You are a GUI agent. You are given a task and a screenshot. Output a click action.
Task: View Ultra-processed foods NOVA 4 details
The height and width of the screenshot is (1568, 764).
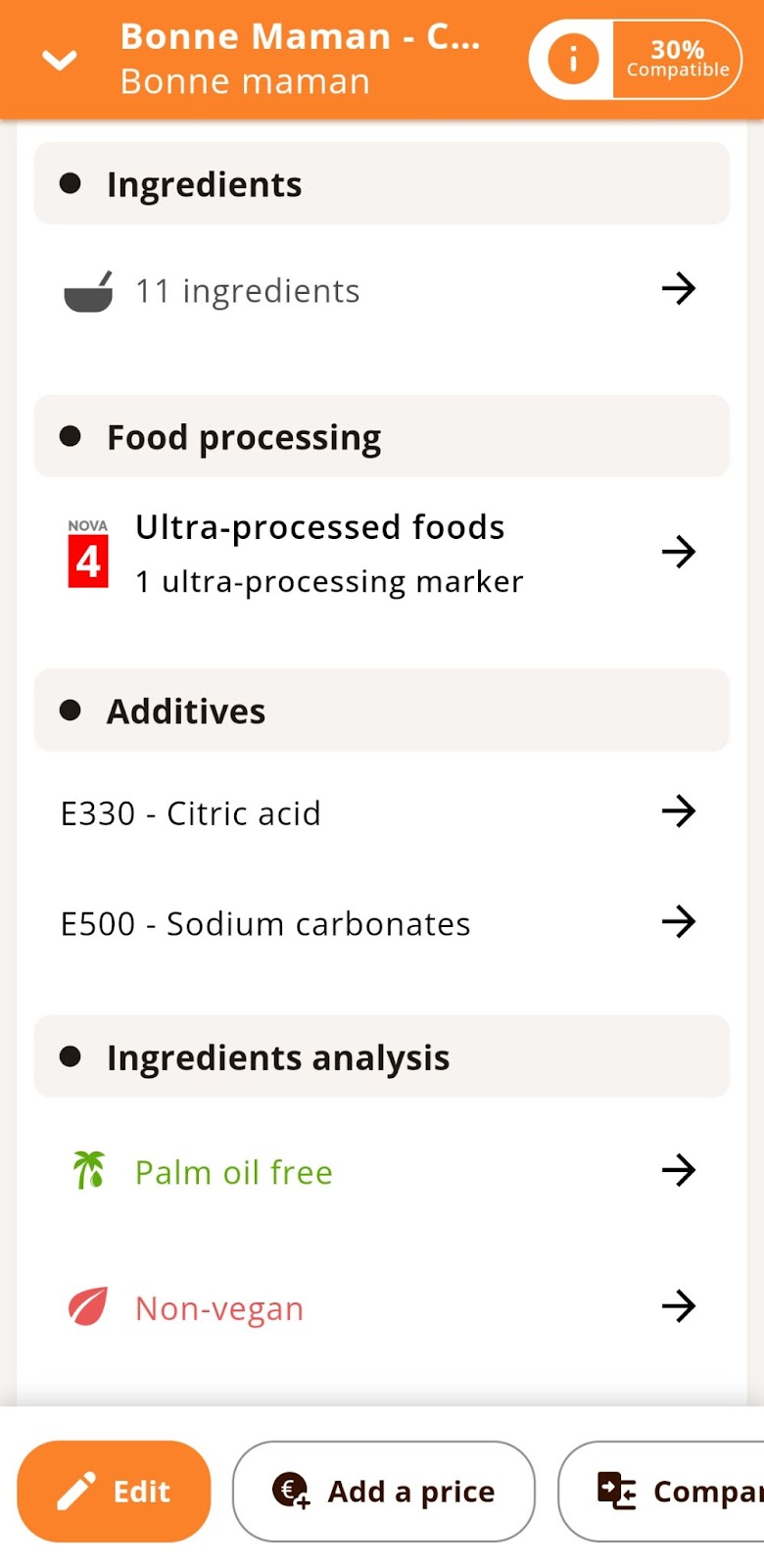tap(382, 554)
